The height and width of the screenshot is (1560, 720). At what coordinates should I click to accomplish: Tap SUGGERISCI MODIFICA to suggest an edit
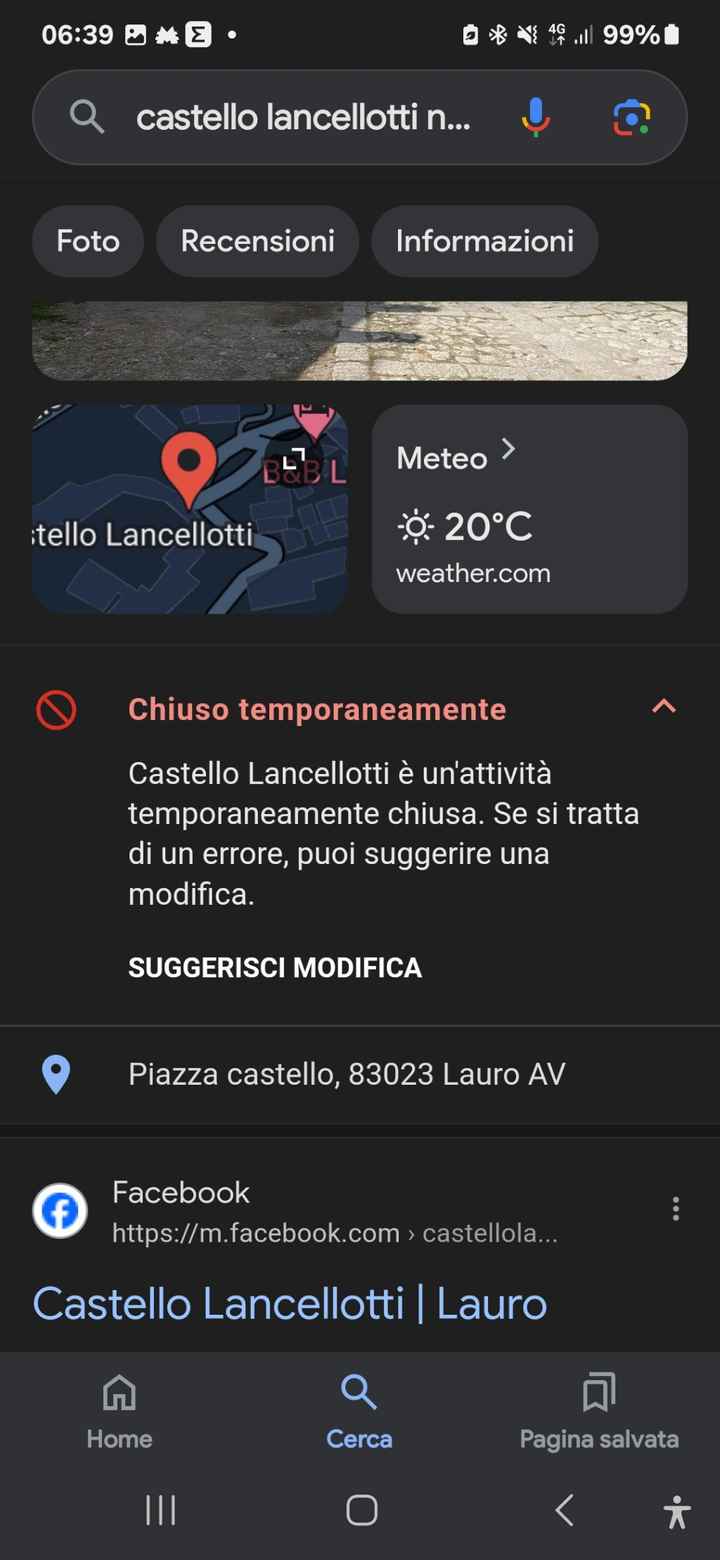(275, 967)
